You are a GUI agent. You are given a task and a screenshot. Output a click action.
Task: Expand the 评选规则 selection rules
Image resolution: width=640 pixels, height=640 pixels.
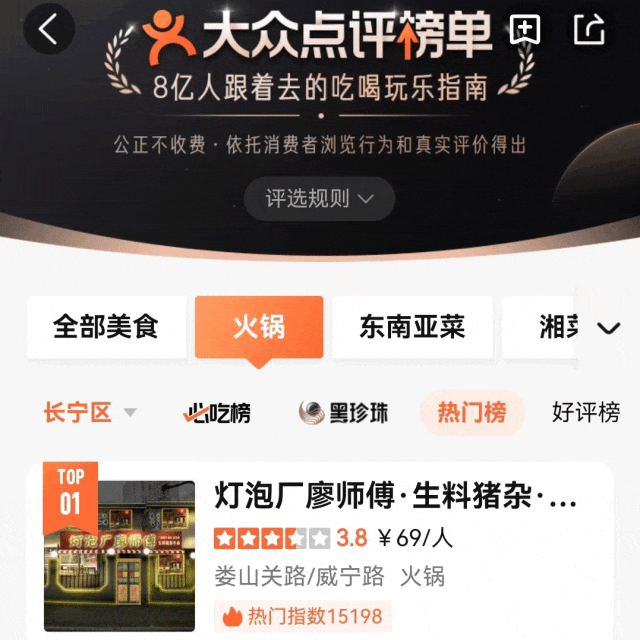tap(319, 198)
